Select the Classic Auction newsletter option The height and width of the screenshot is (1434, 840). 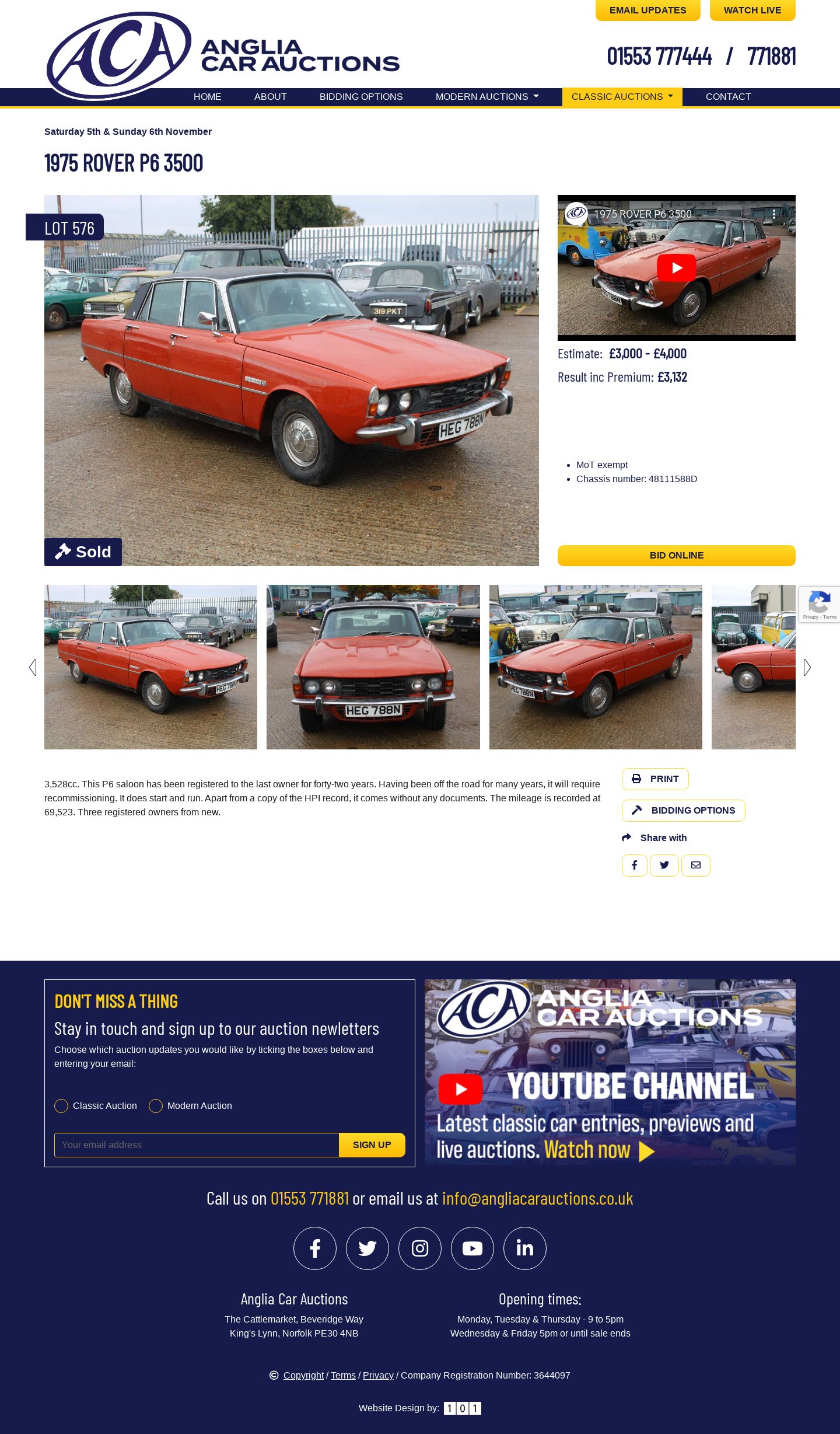point(61,1106)
